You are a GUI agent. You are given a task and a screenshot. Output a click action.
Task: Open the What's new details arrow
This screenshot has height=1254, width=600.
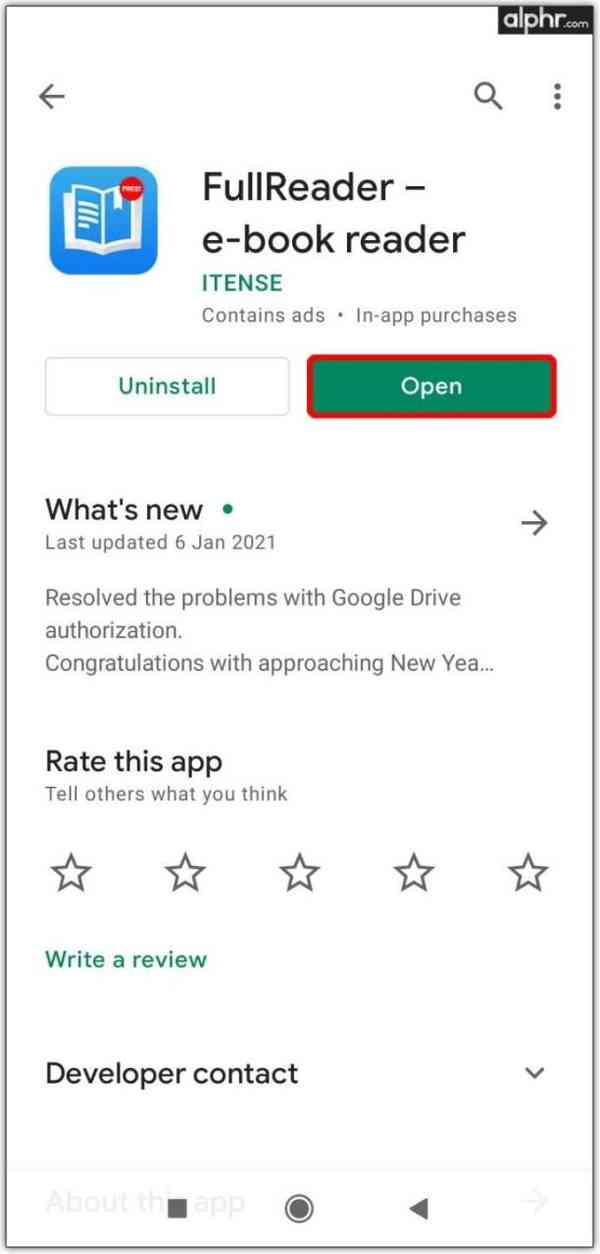[535, 523]
